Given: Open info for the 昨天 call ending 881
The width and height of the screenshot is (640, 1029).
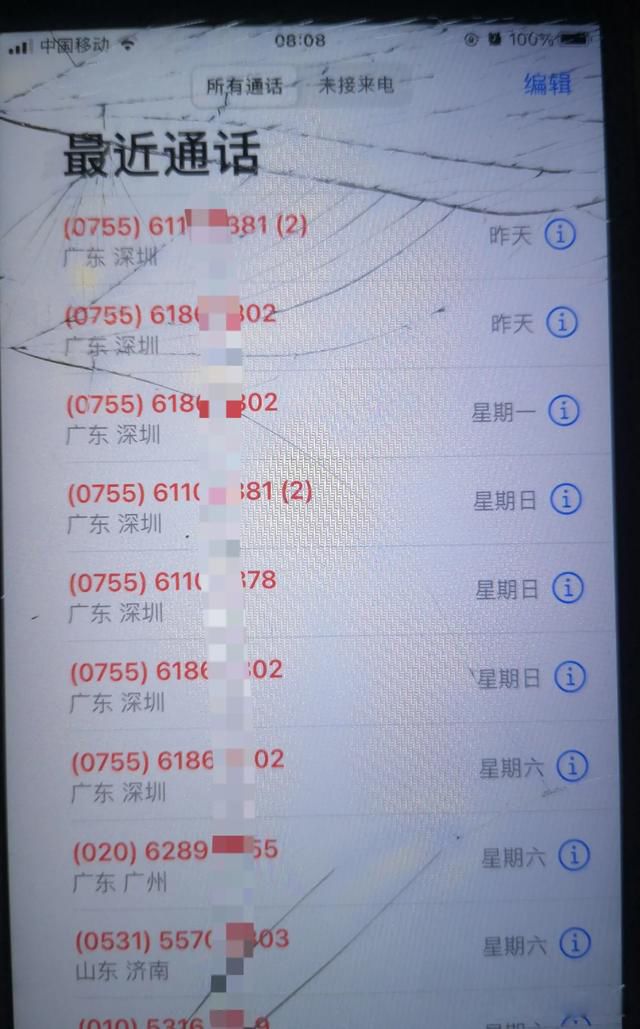Looking at the screenshot, I should tap(560, 235).
